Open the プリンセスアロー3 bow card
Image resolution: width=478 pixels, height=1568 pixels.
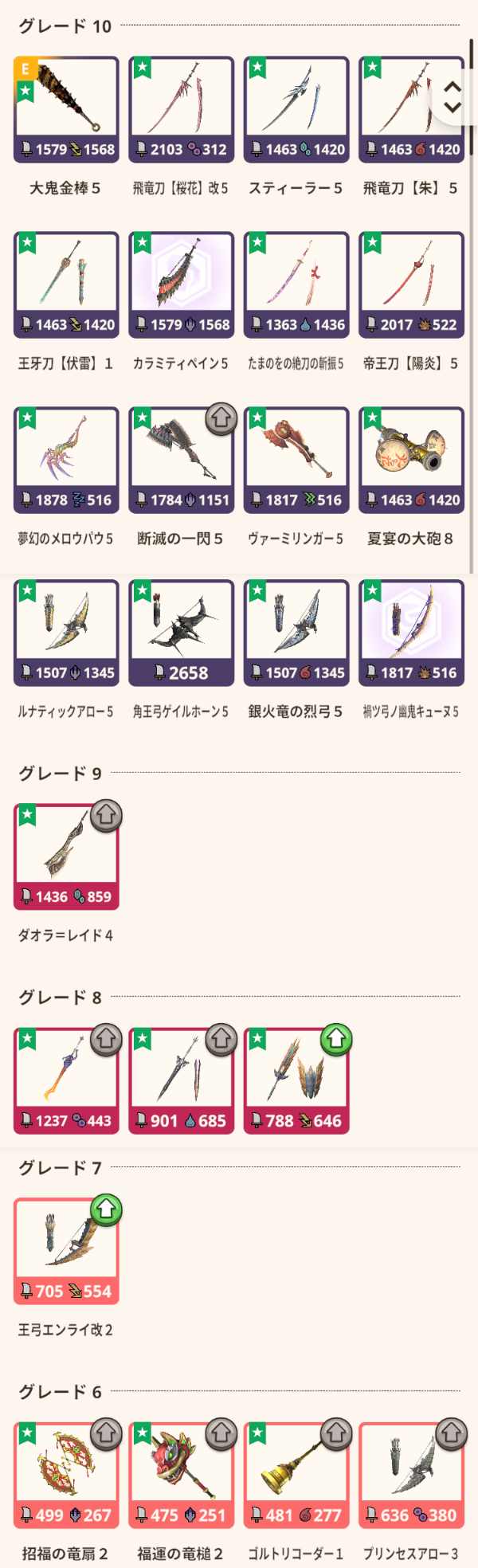[411, 1475]
